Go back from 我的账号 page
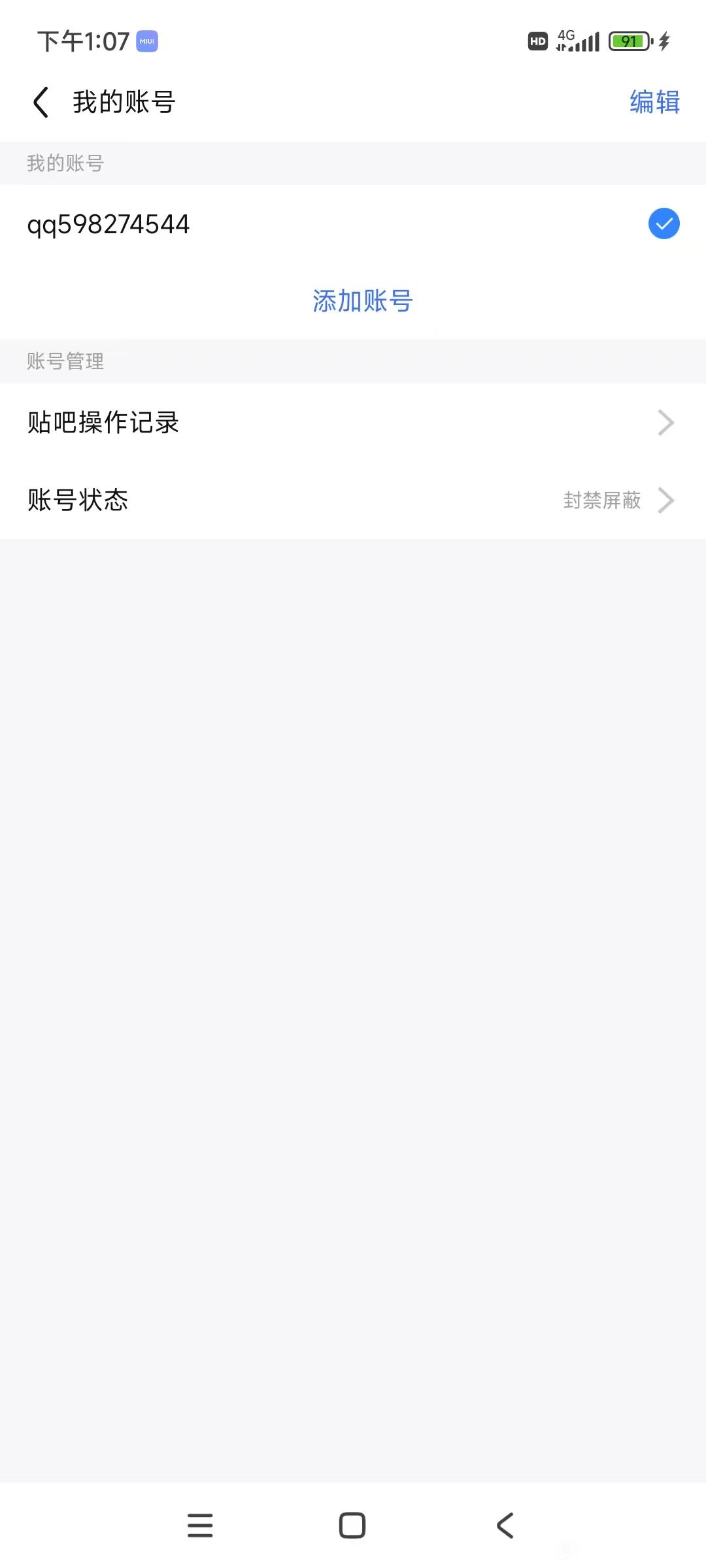Viewport: 706px width, 1568px height. (x=41, y=103)
